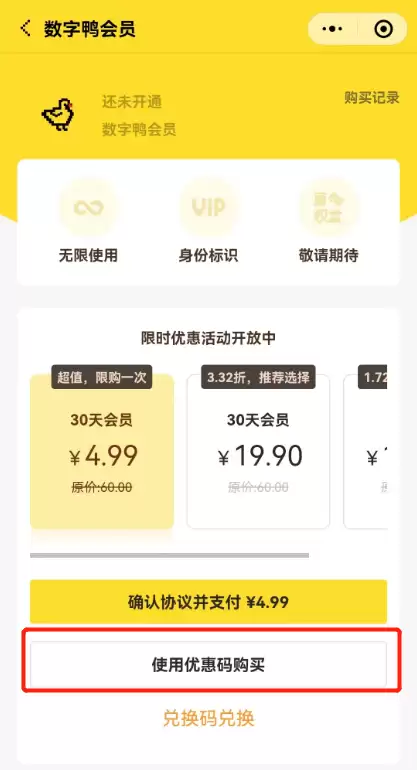Close the mini program with the circle icon

tap(383, 29)
